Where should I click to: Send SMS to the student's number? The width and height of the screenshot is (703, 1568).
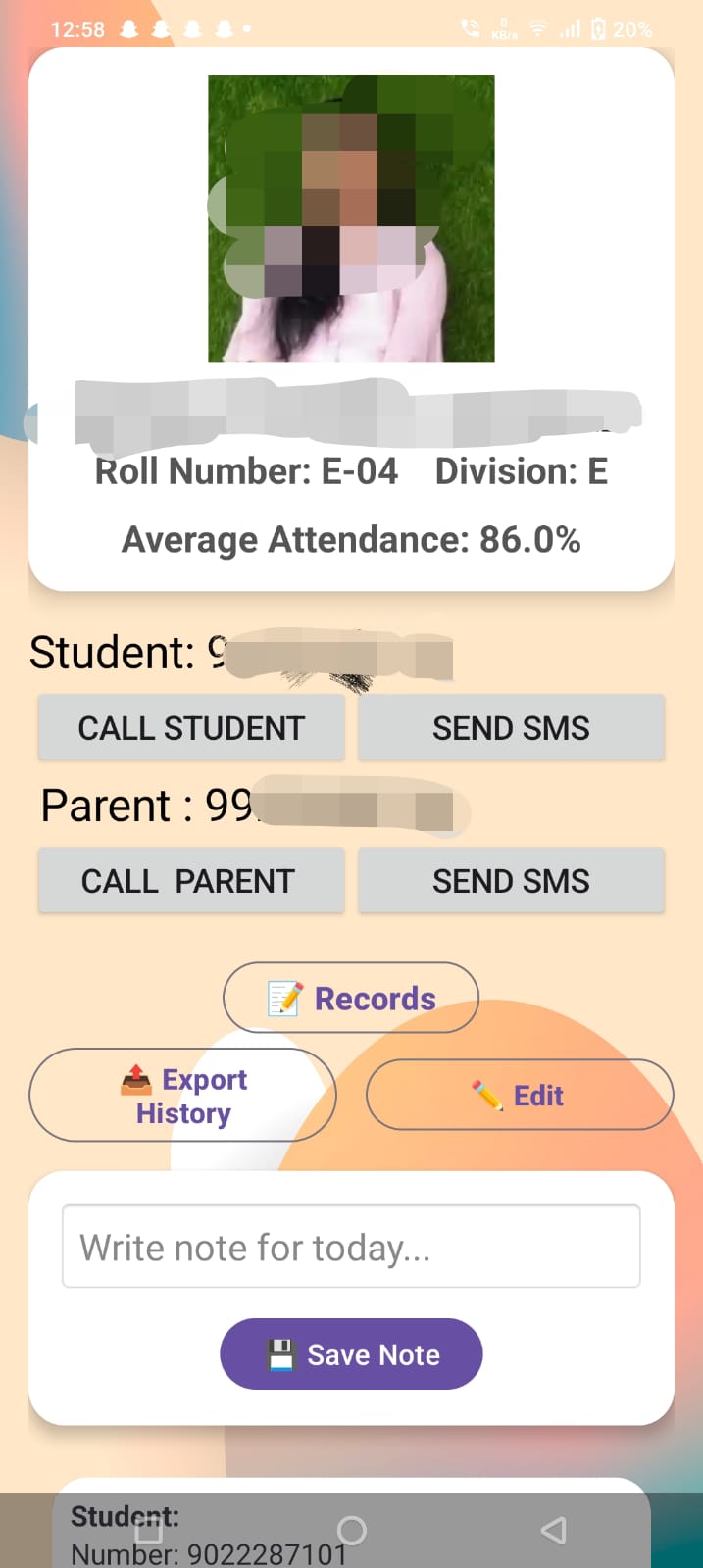tap(511, 728)
